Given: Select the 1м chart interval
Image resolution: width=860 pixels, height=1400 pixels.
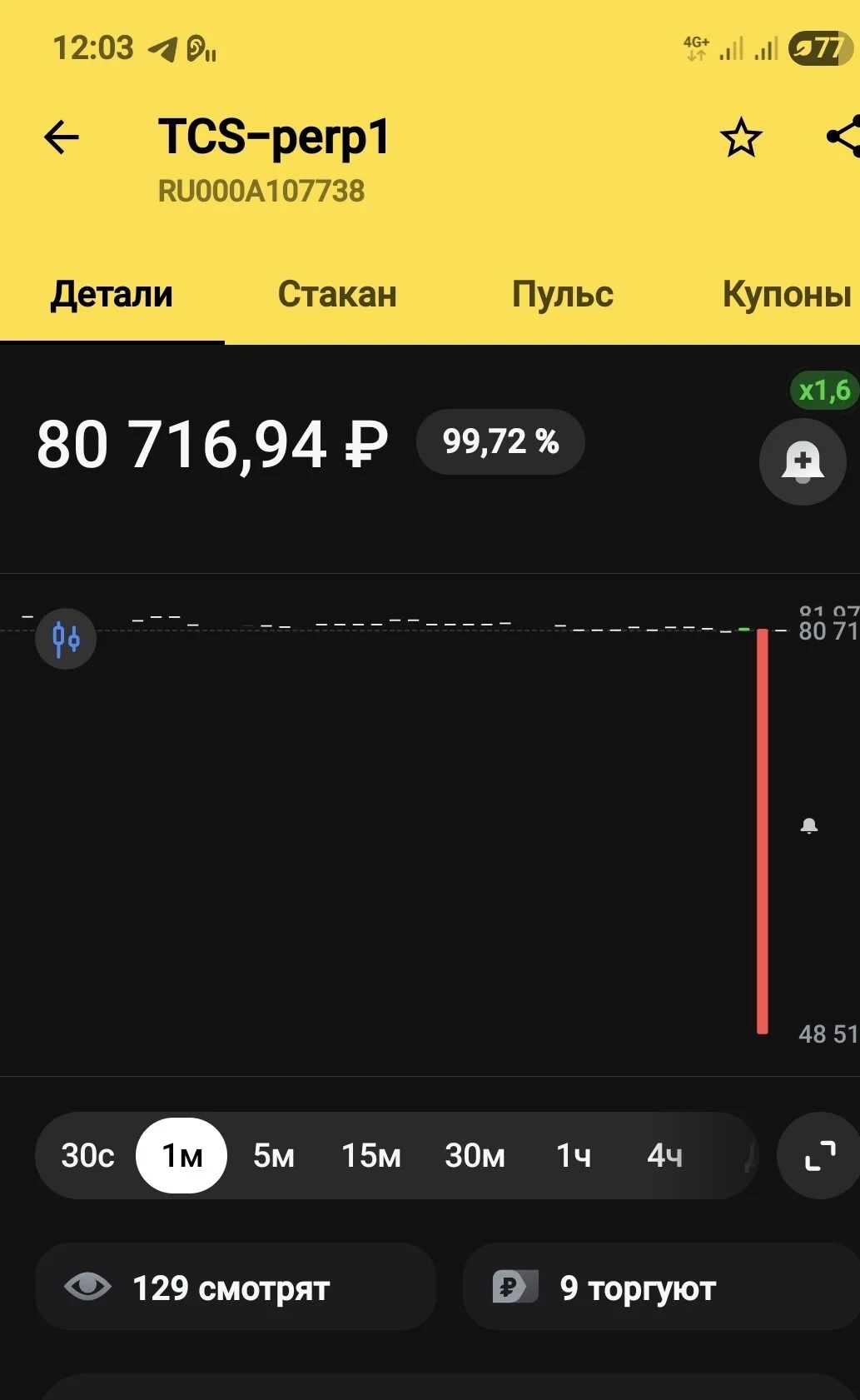Looking at the screenshot, I should (x=181, y=1155).
